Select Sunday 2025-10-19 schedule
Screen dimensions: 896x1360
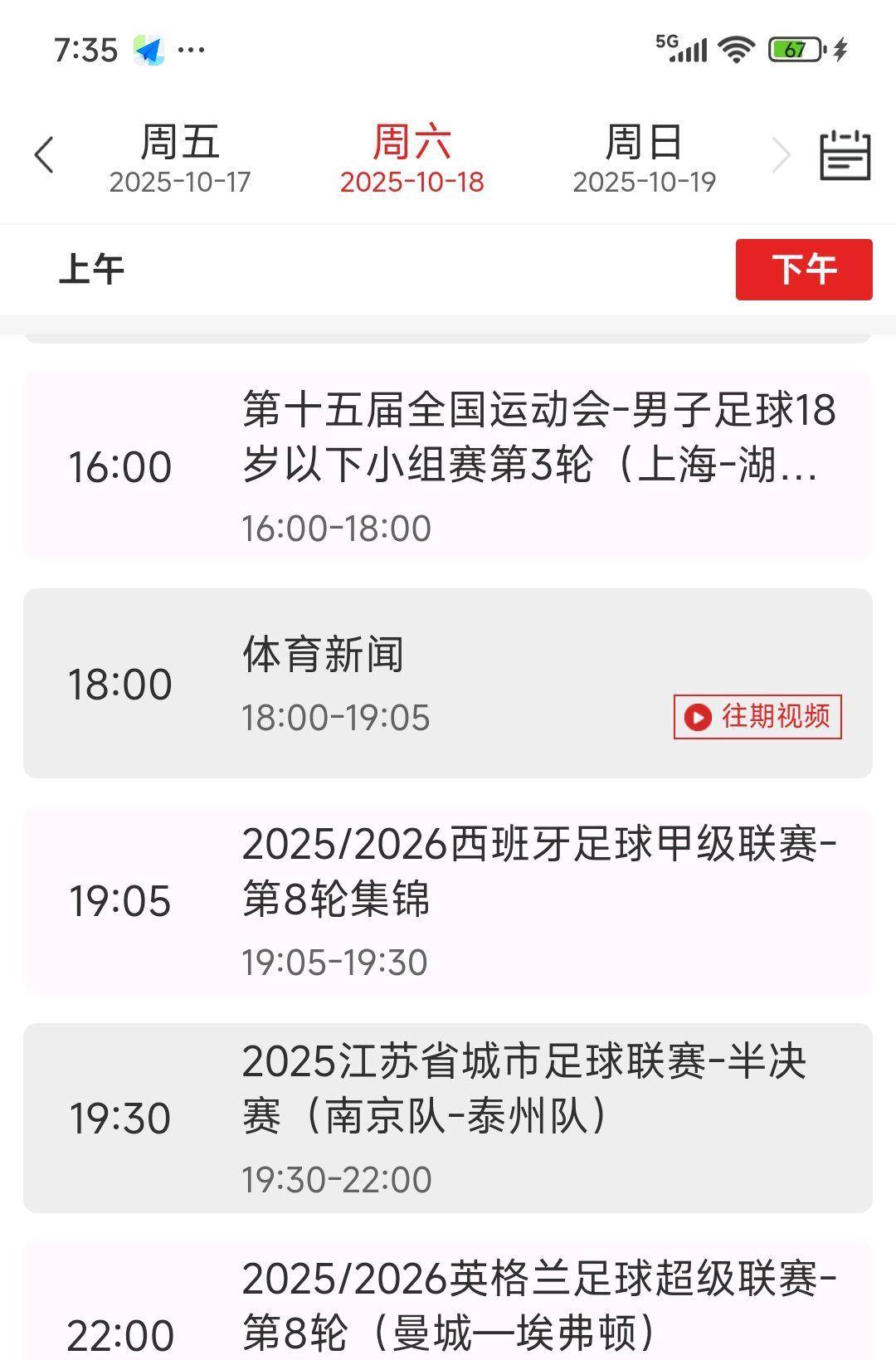click(644, 158)
